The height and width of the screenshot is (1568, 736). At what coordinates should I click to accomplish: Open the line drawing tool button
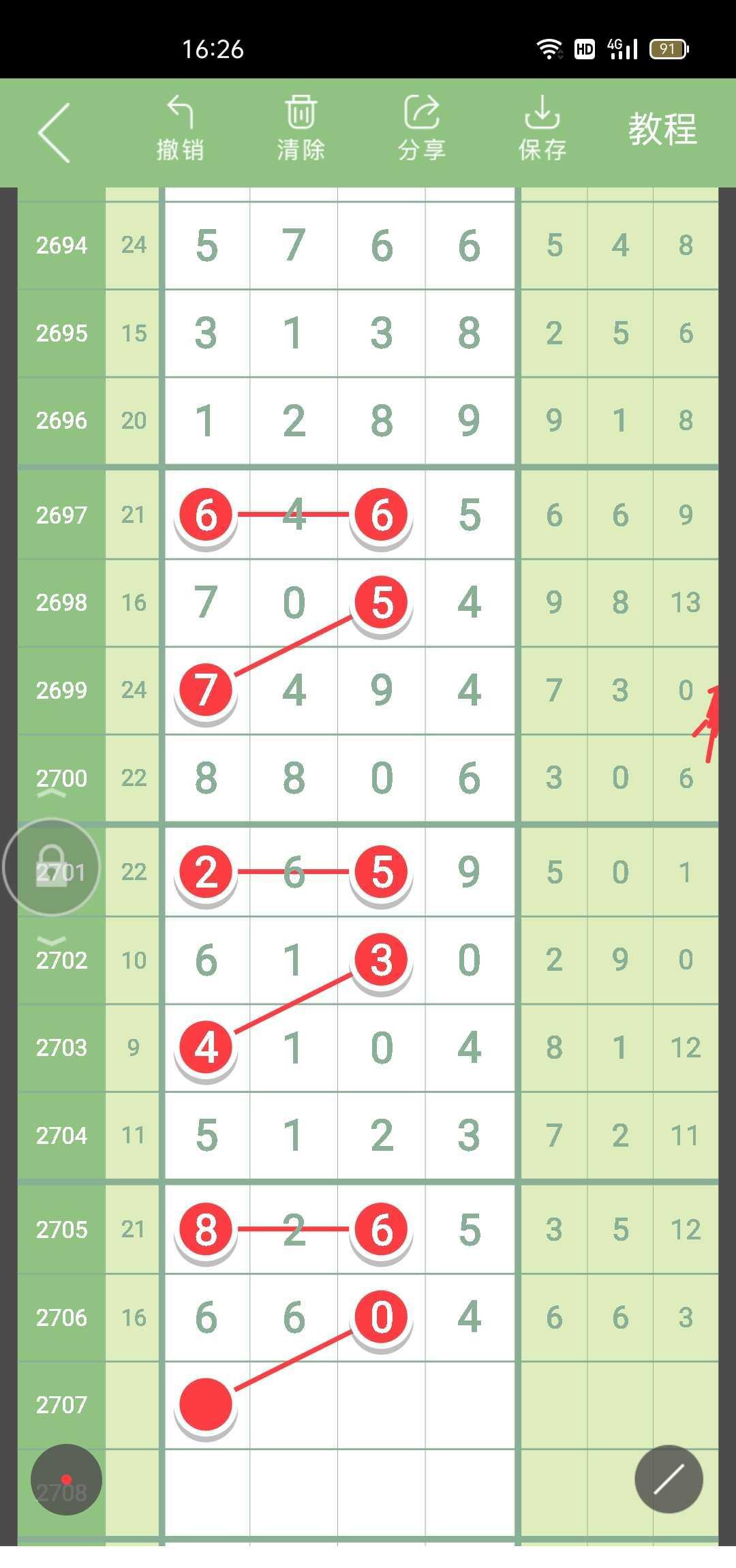669,1479
